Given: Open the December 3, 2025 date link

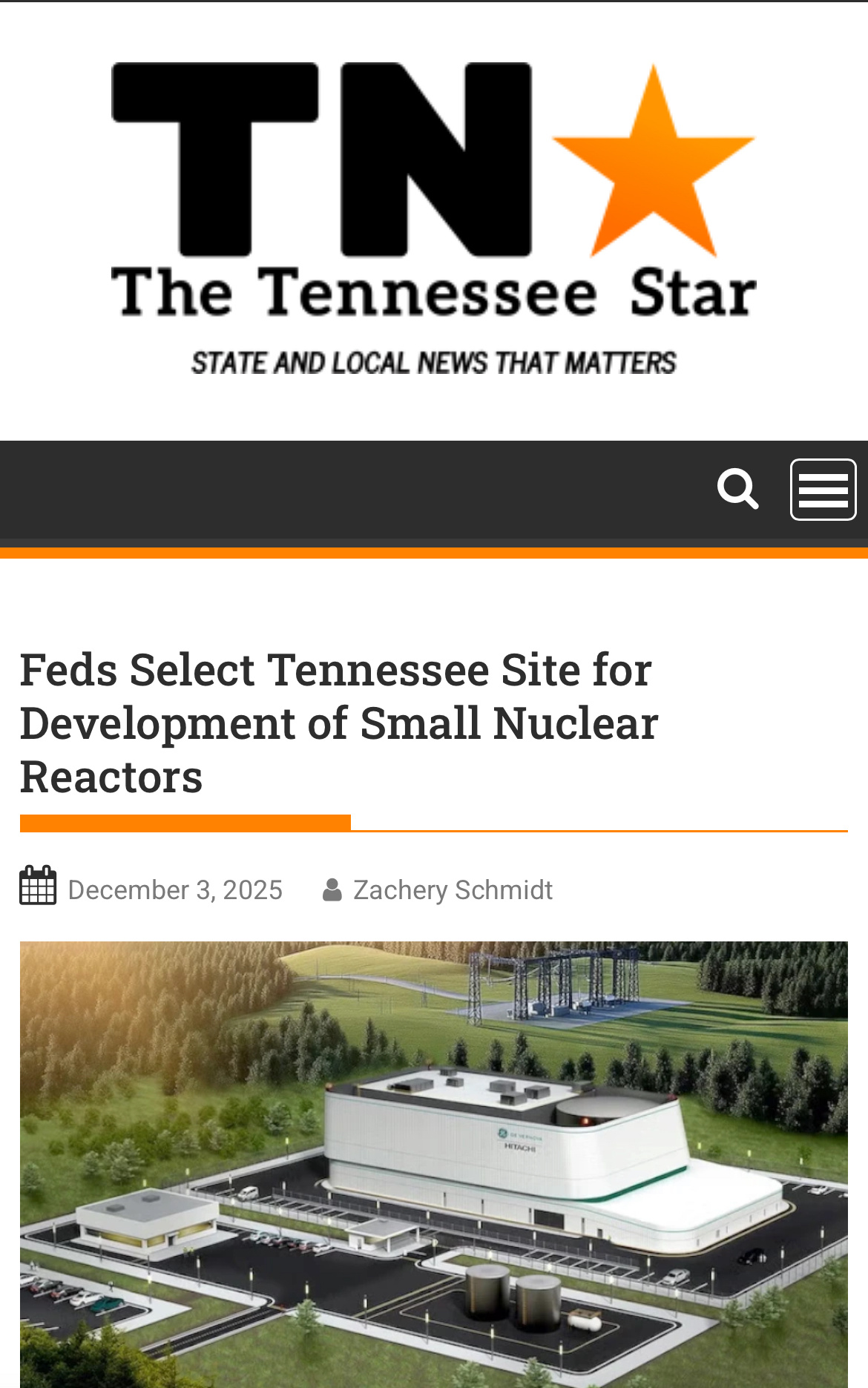Looking at the screenshot, I should click(175, 889).
